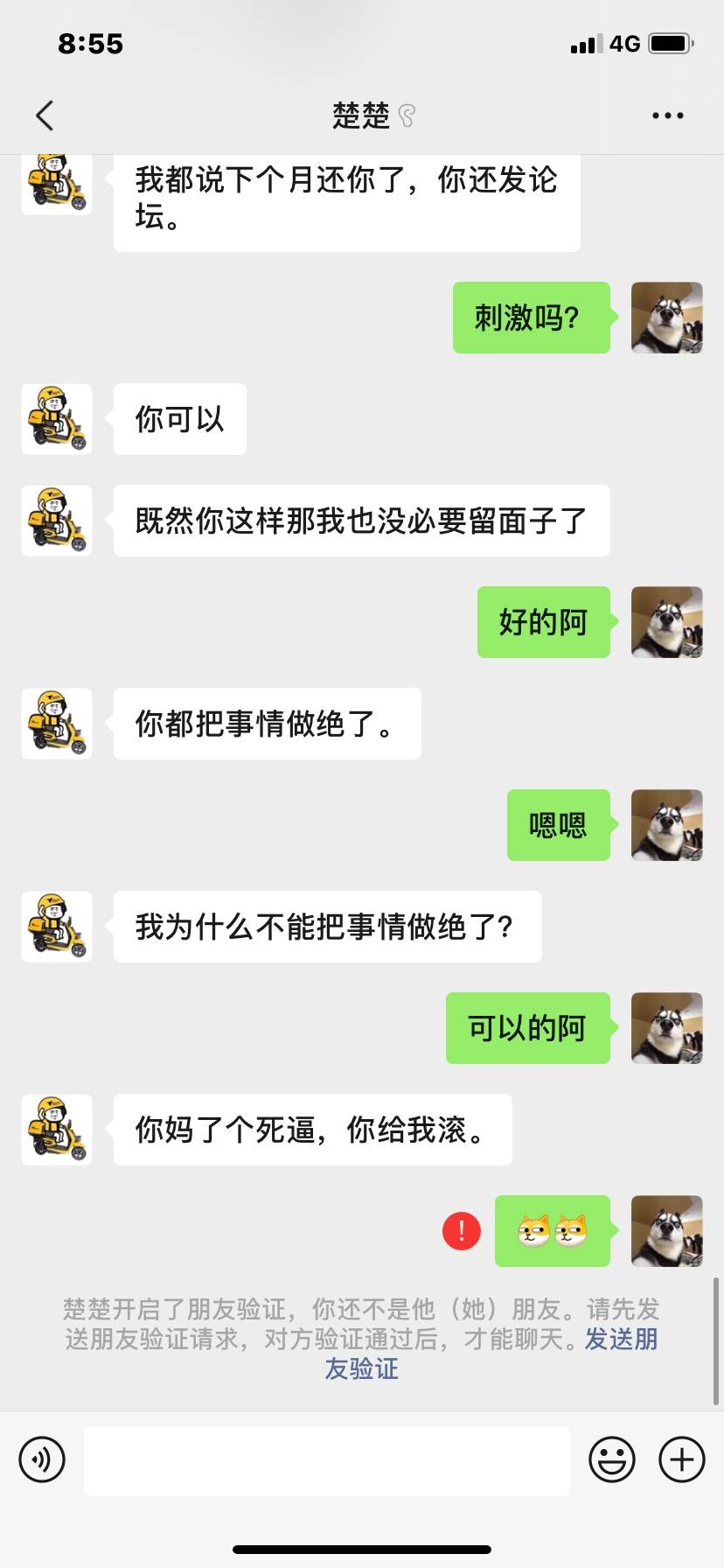724x1568 pixels.
Task: Switch to voice message input
Action: [x=42, y=1459]
